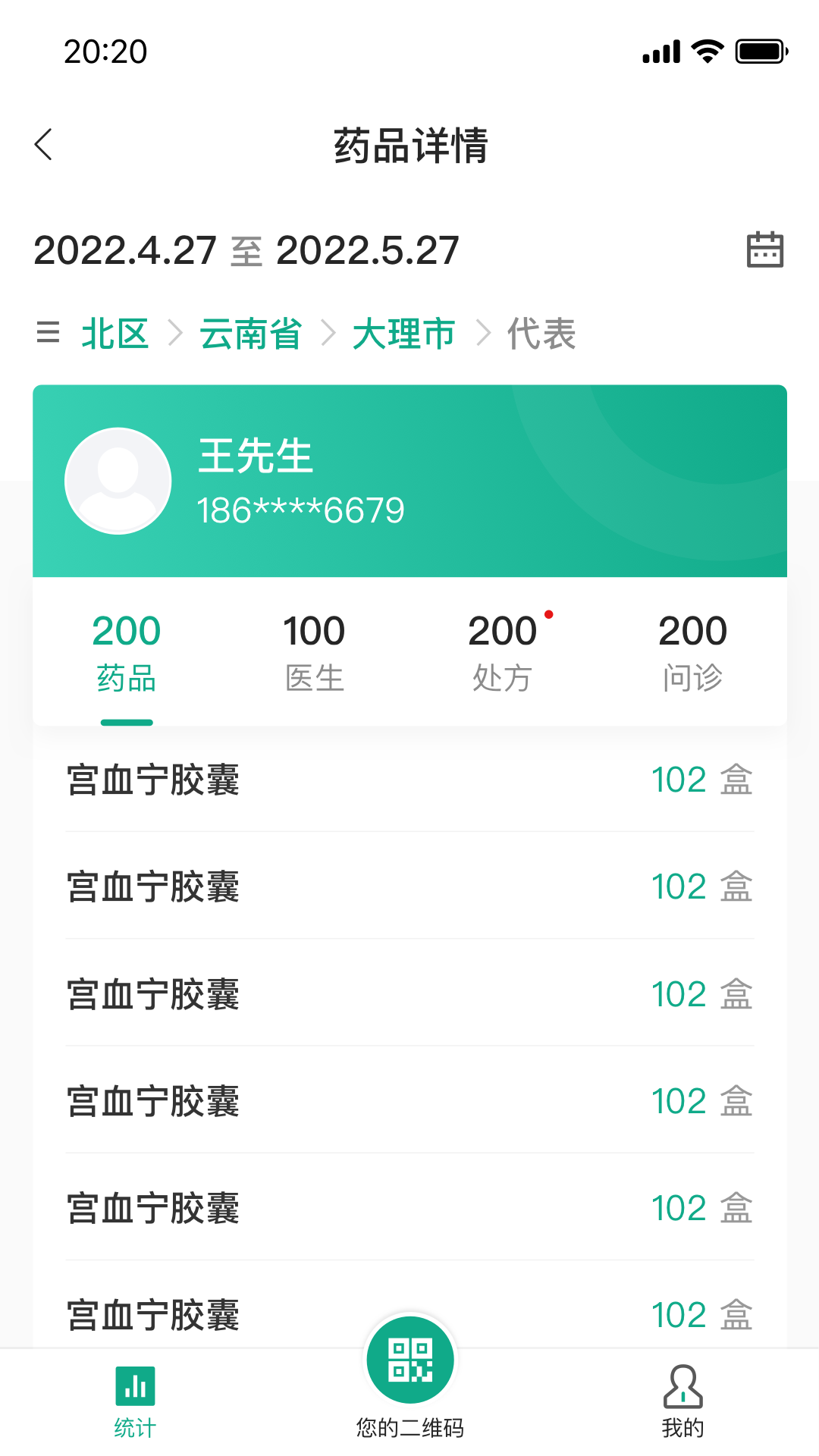
Task: Switch to the 处方 tab
Action: (x=502, y=652)
